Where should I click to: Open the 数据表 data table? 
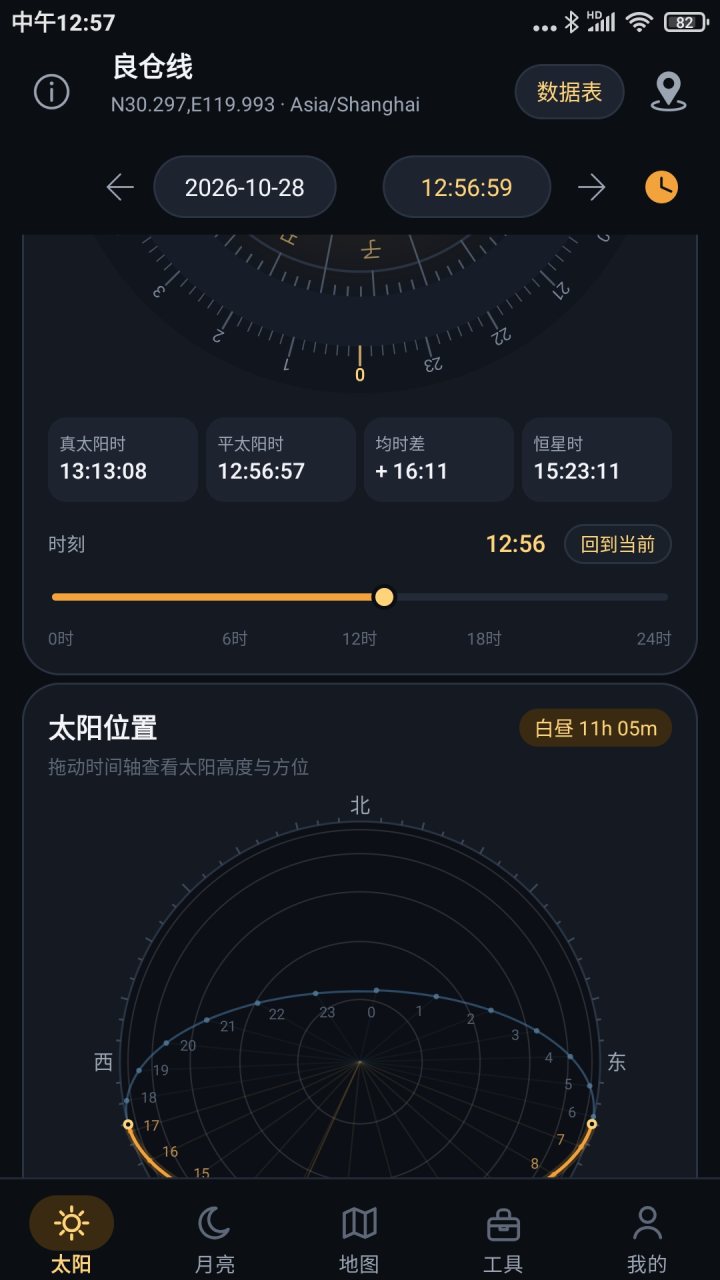click(570, 92)
